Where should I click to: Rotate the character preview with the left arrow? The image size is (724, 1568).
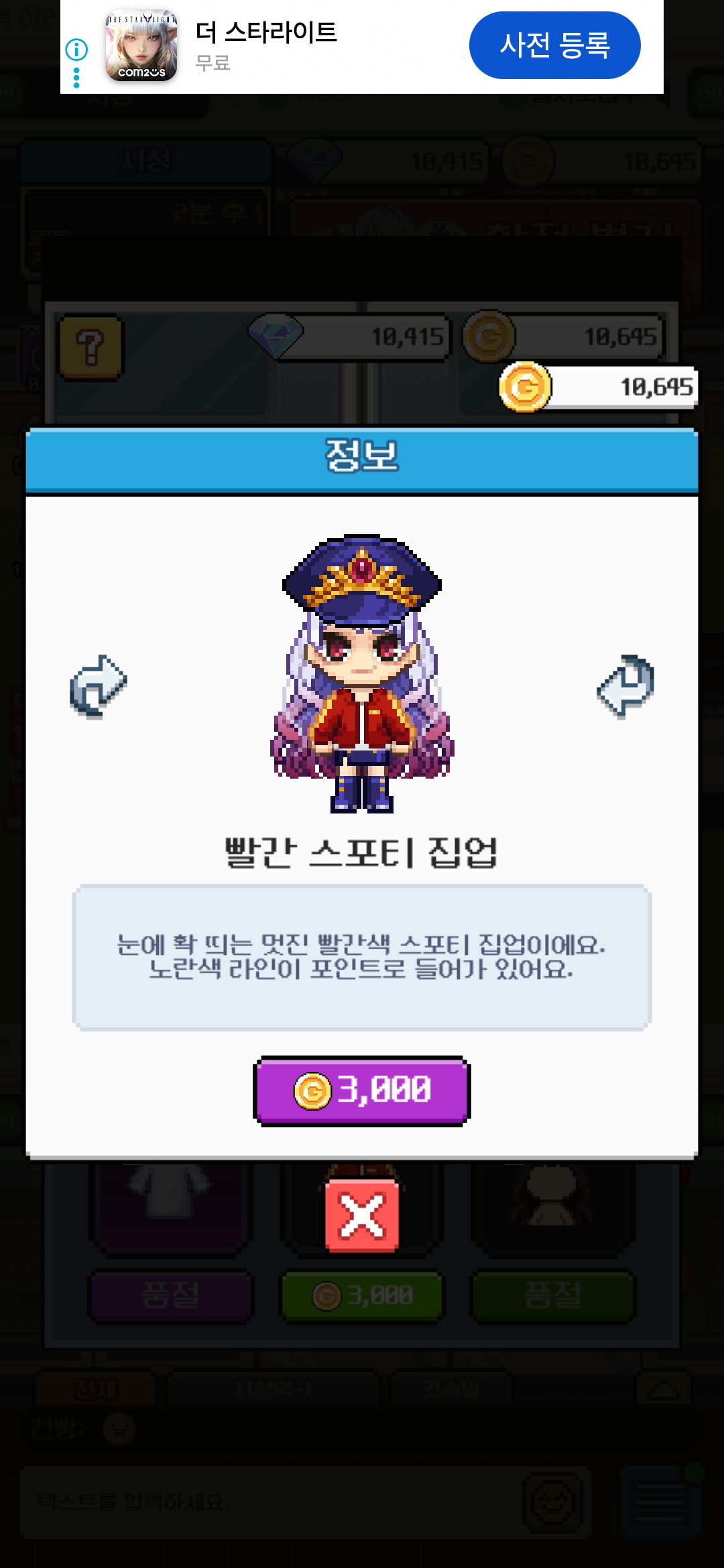[98, 686]
